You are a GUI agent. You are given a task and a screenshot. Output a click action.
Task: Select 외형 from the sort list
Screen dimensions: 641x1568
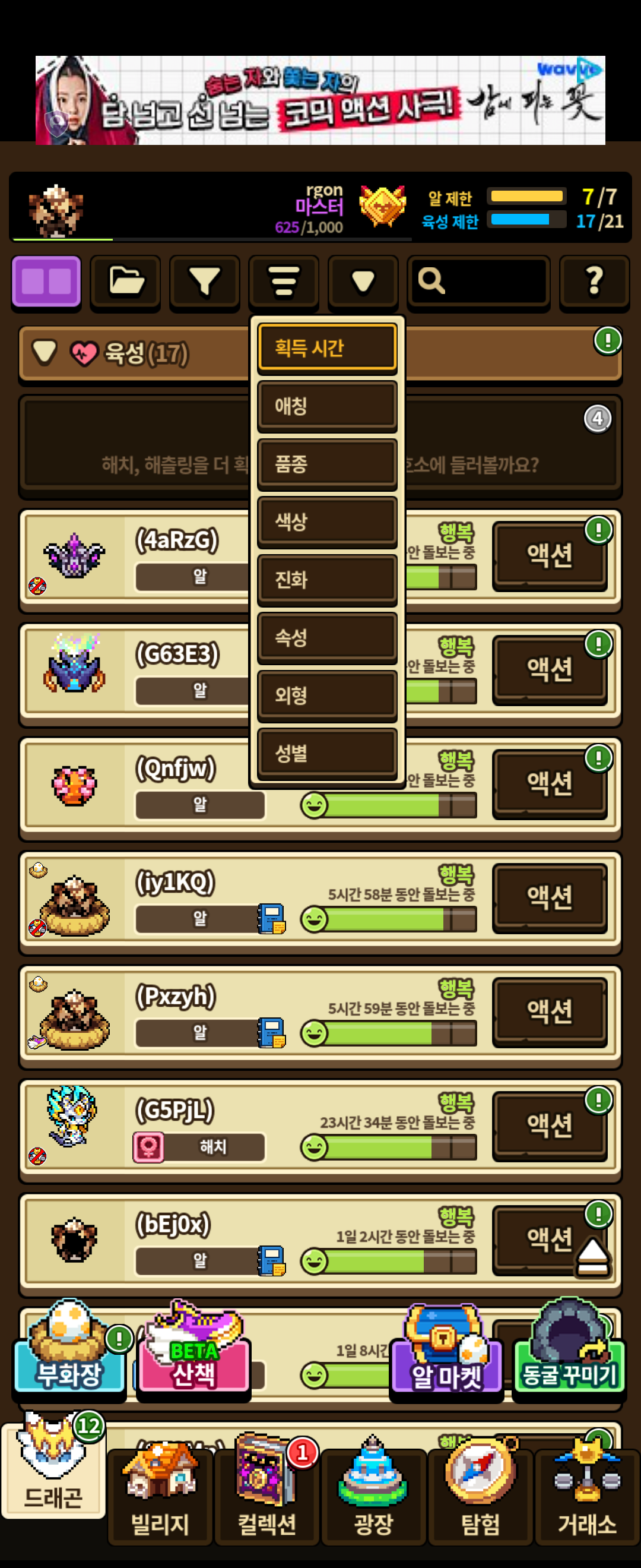pyautogui.click(x=326, y=695)
